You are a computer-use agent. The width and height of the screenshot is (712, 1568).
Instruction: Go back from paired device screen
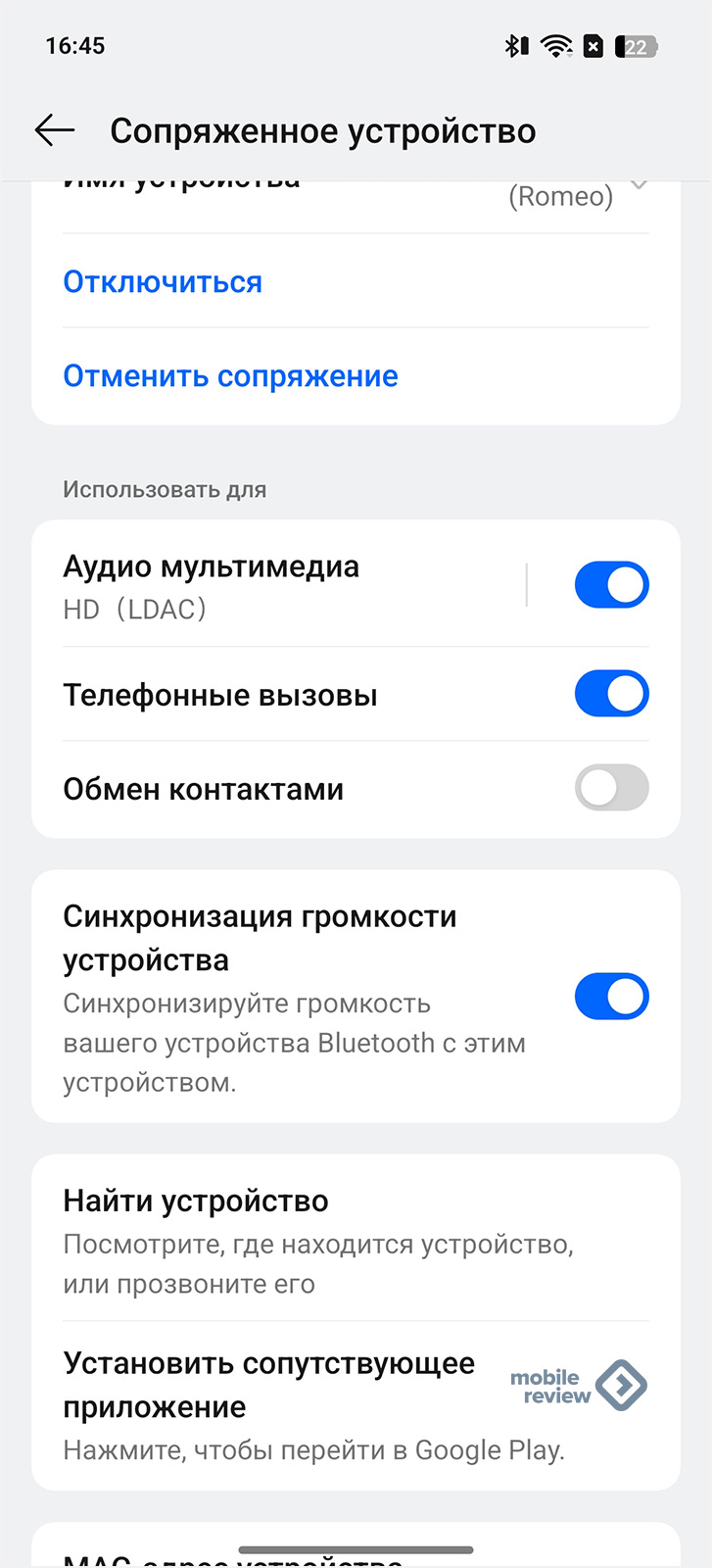click(55, 130)
